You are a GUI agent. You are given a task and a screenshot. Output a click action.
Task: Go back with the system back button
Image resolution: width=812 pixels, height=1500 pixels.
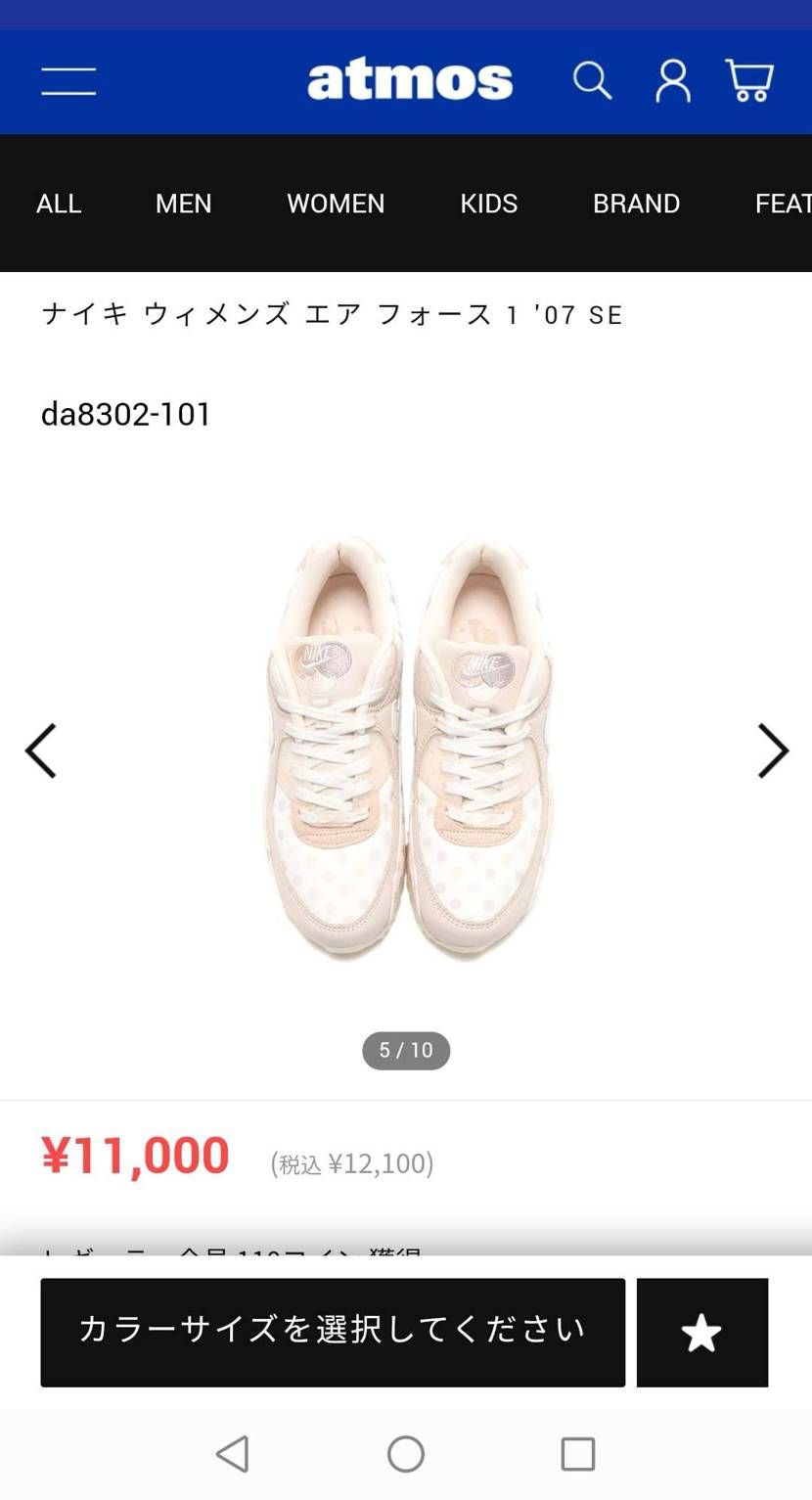233,1454
